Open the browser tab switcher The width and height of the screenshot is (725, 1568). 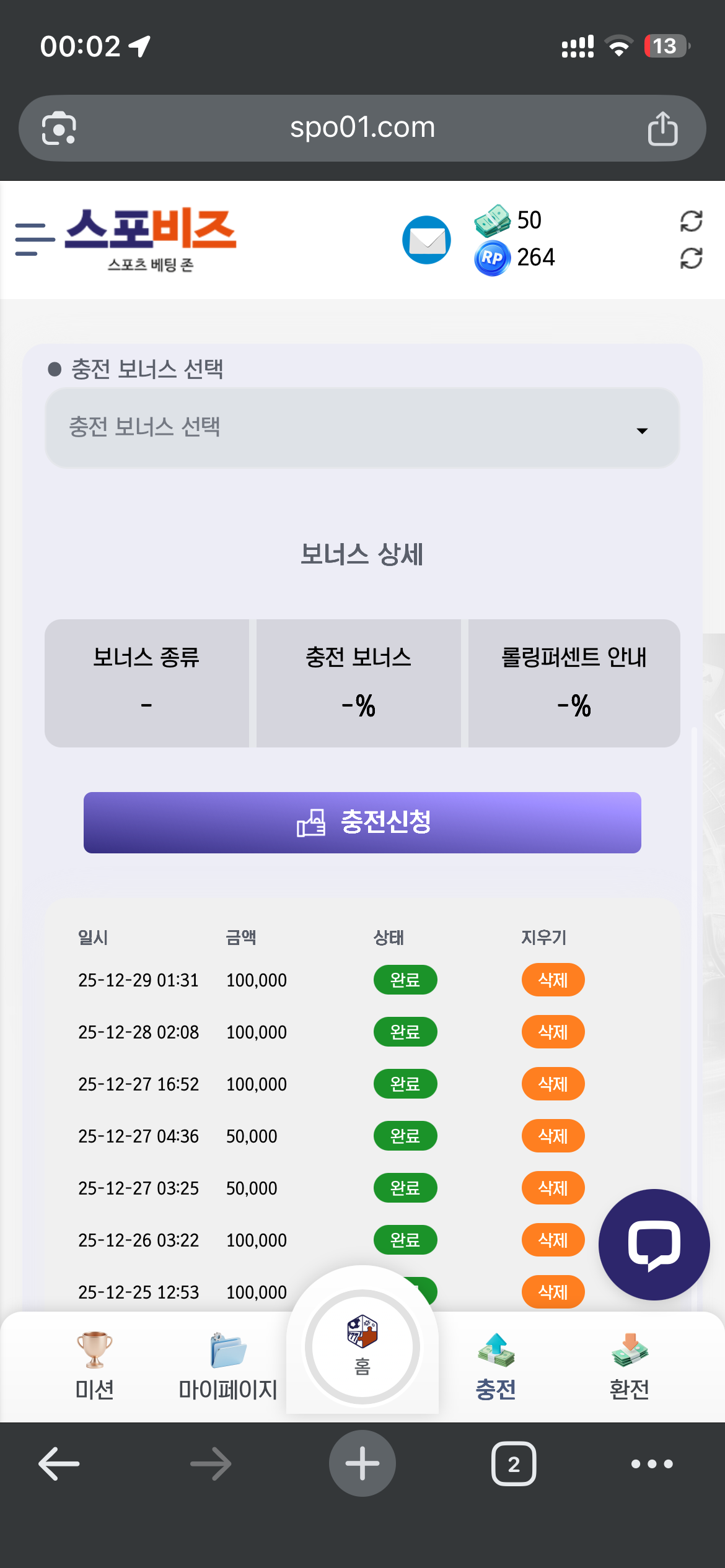pyautogui.click(x=513, y=1464)
